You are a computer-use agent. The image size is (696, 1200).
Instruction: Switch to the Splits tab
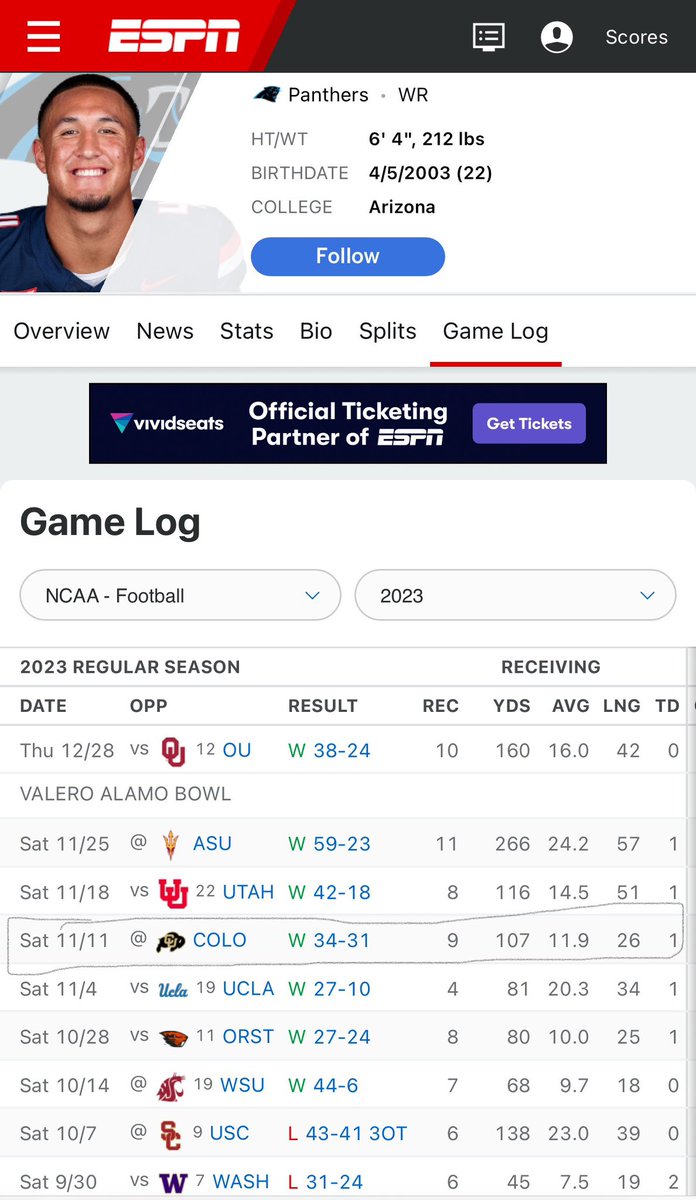[388, 331]
